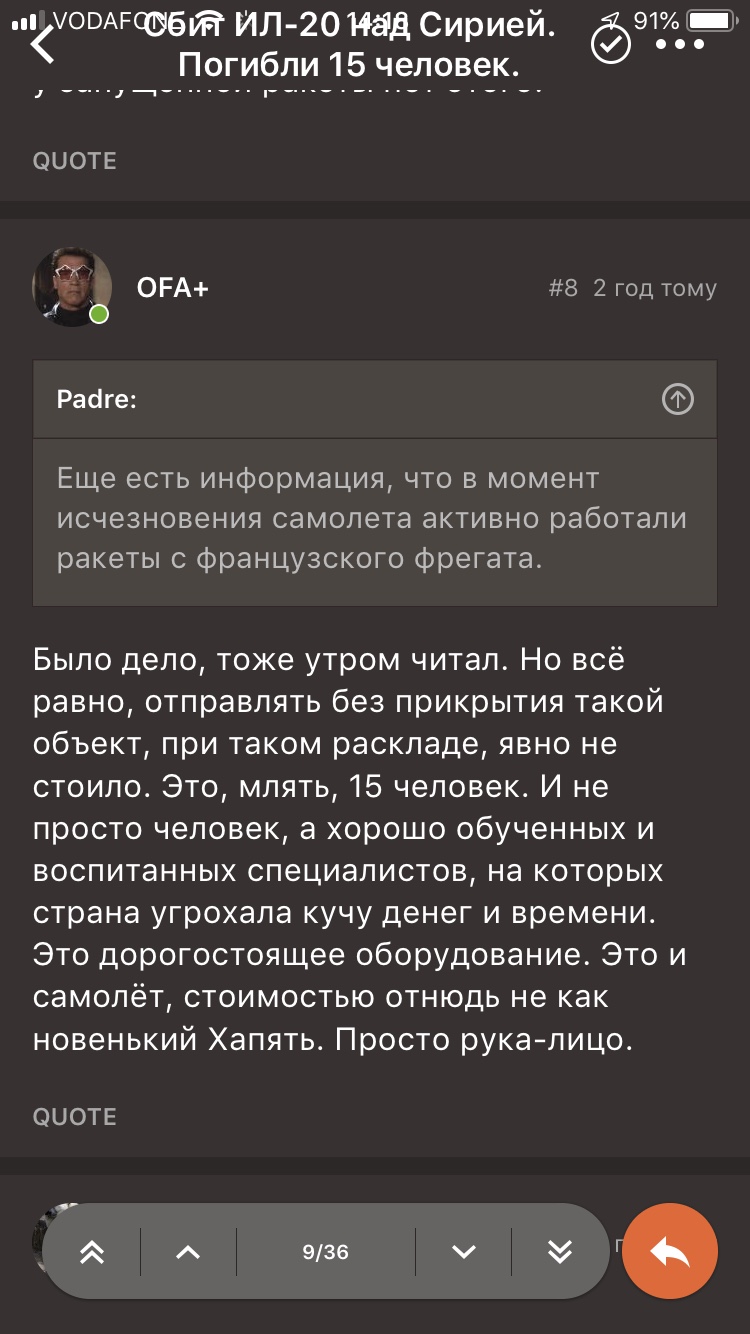Image resolution: width=750 pixels, height=1334 pixels.
Task: Go back using the top arrow
Action: coord(42,44)
